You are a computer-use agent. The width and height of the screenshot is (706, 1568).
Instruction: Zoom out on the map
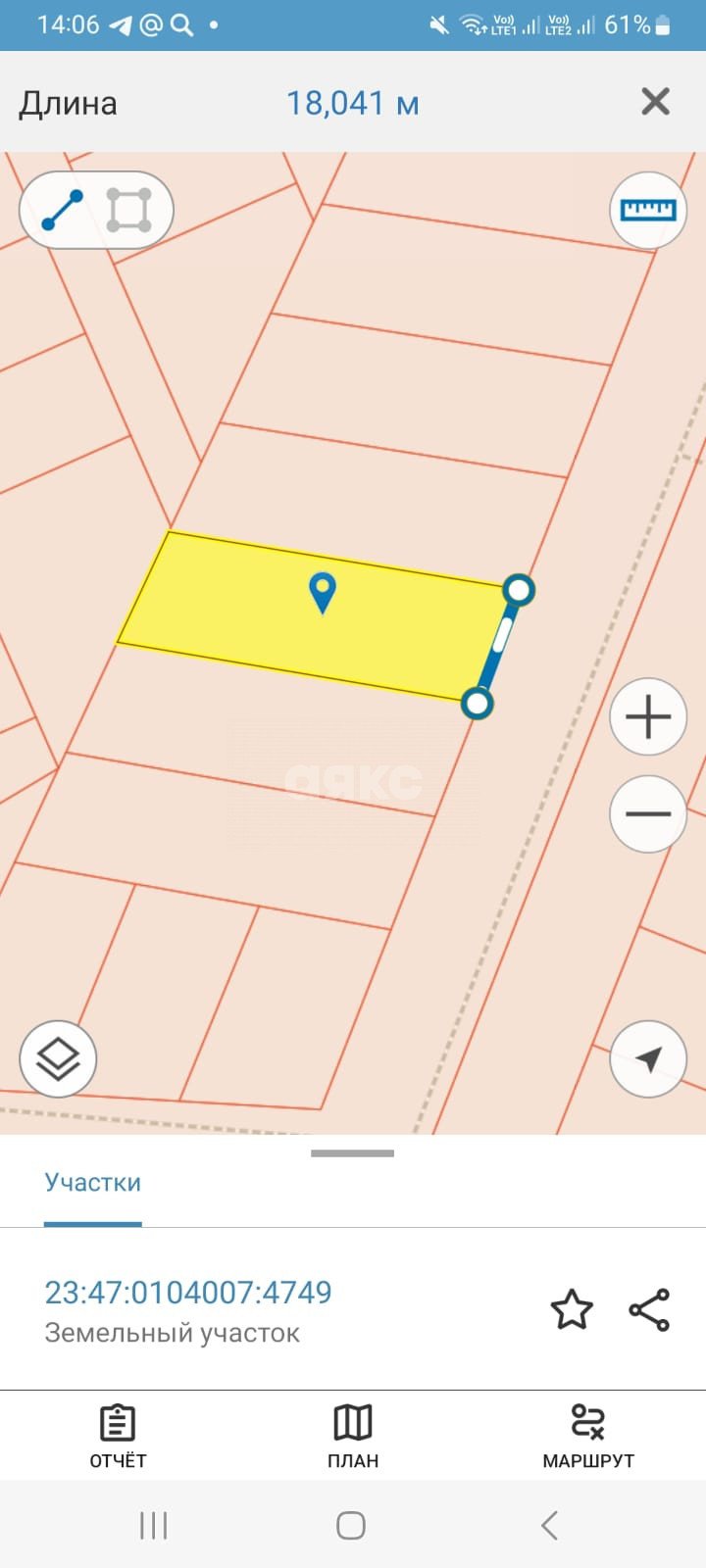[x=648, y=813]
